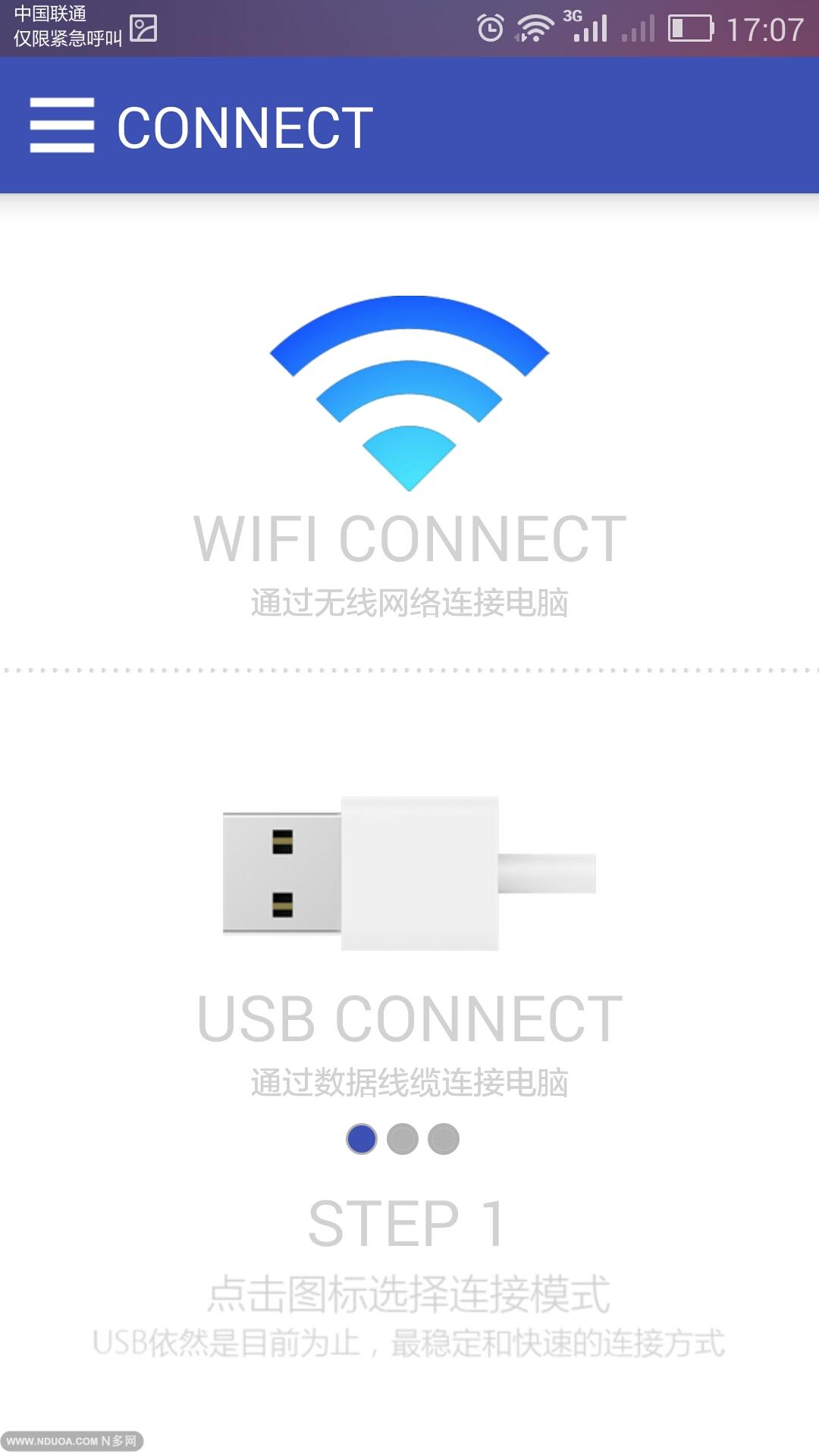Select USB CONNECT mode
This screenshot has width=819, height=1456.
[409, 1016]
